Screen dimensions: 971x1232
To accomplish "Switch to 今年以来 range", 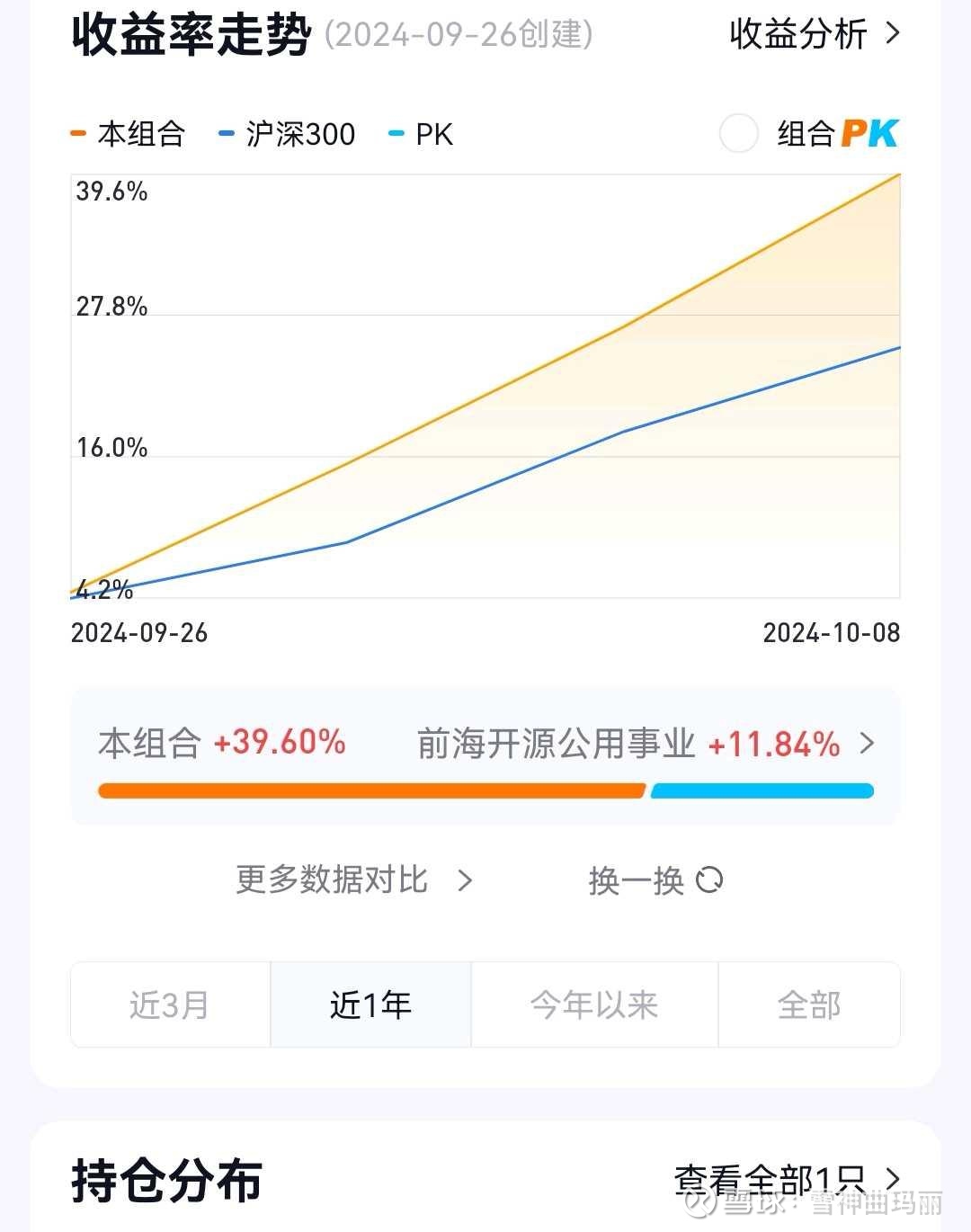I will tap(594, 1004).
